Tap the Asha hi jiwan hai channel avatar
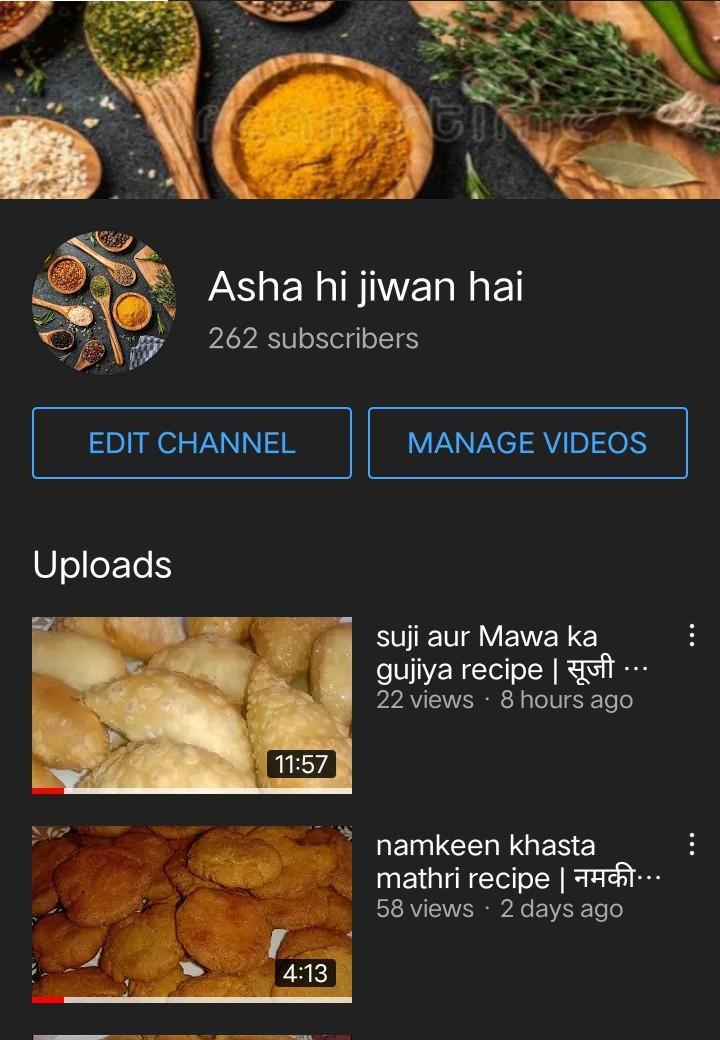 (x=104, y=302)
